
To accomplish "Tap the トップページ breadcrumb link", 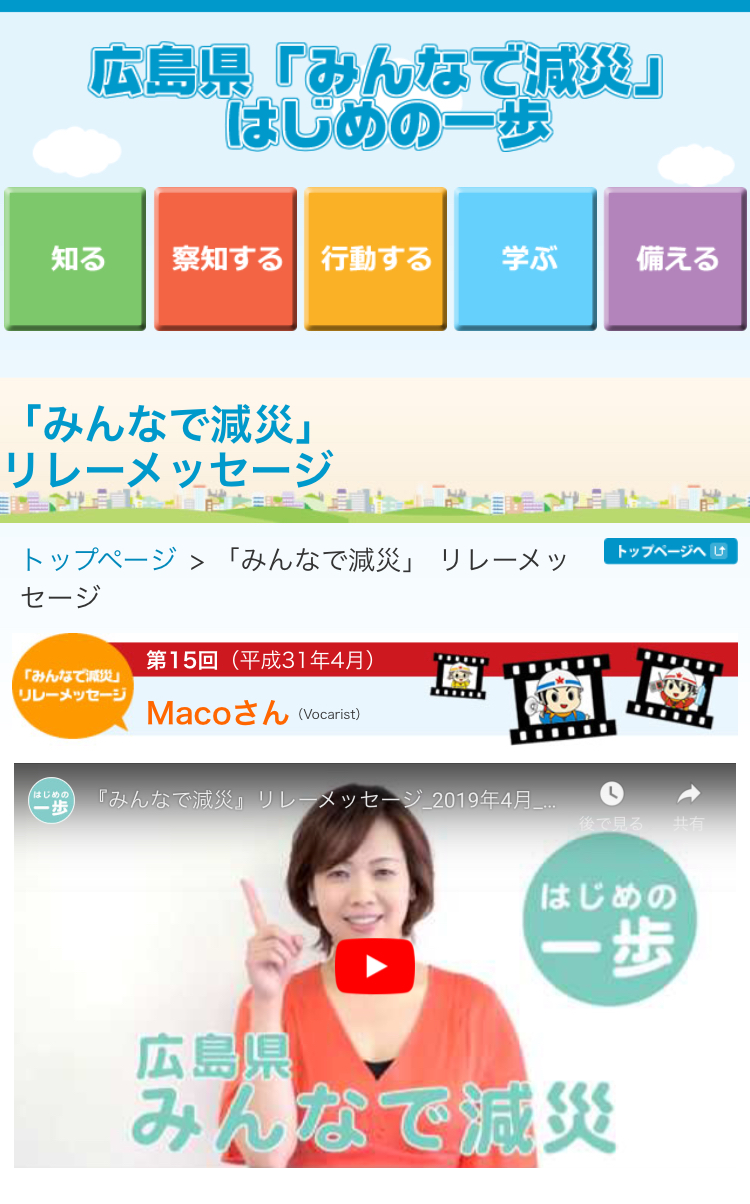I will (99, 560).
